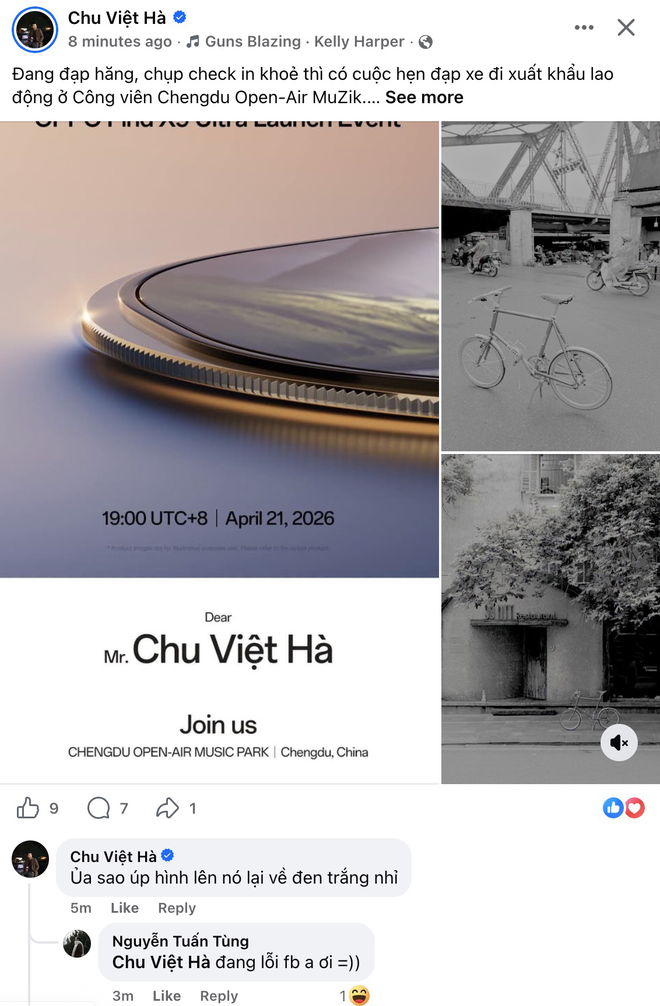Like Nguyễn Tuấn Tùng's reply
660x1006 pixels.
[166, 996]
